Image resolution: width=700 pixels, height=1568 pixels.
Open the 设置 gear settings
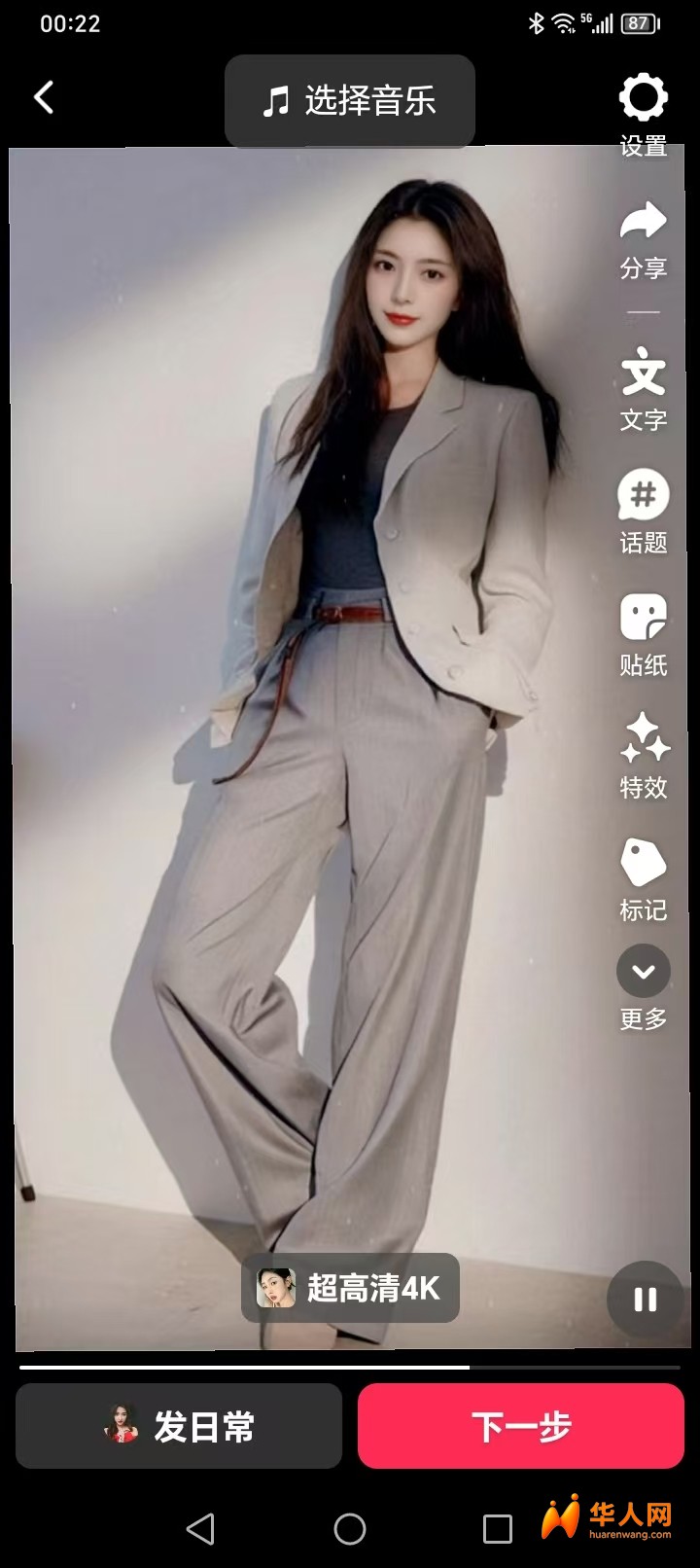(x=644, y=100)
